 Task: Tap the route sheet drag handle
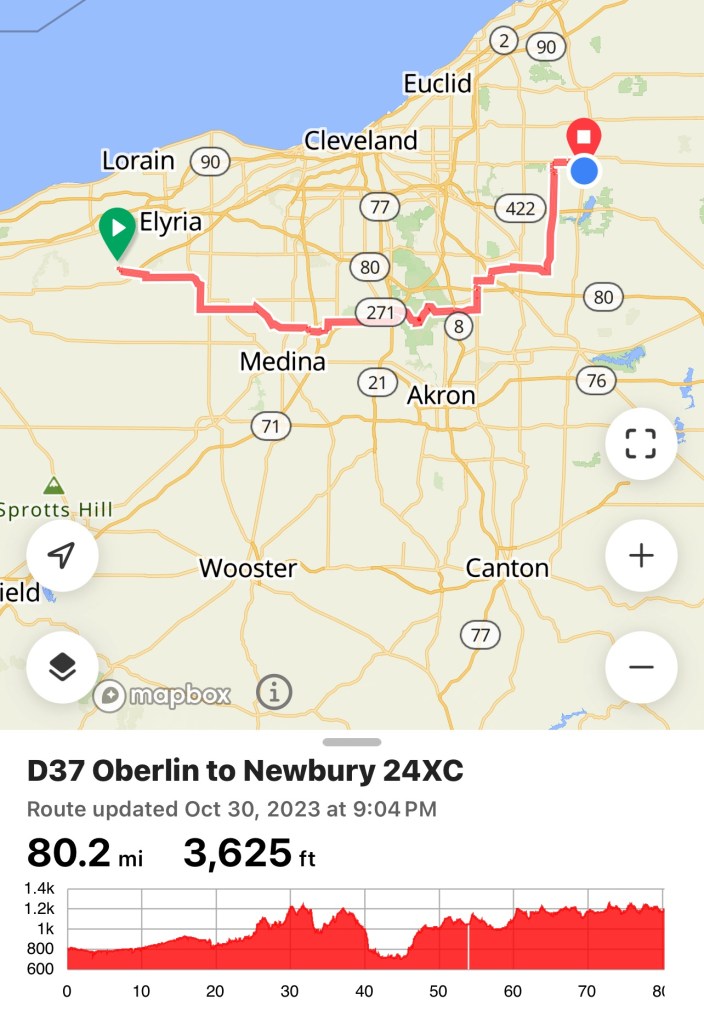pos(352,742)
